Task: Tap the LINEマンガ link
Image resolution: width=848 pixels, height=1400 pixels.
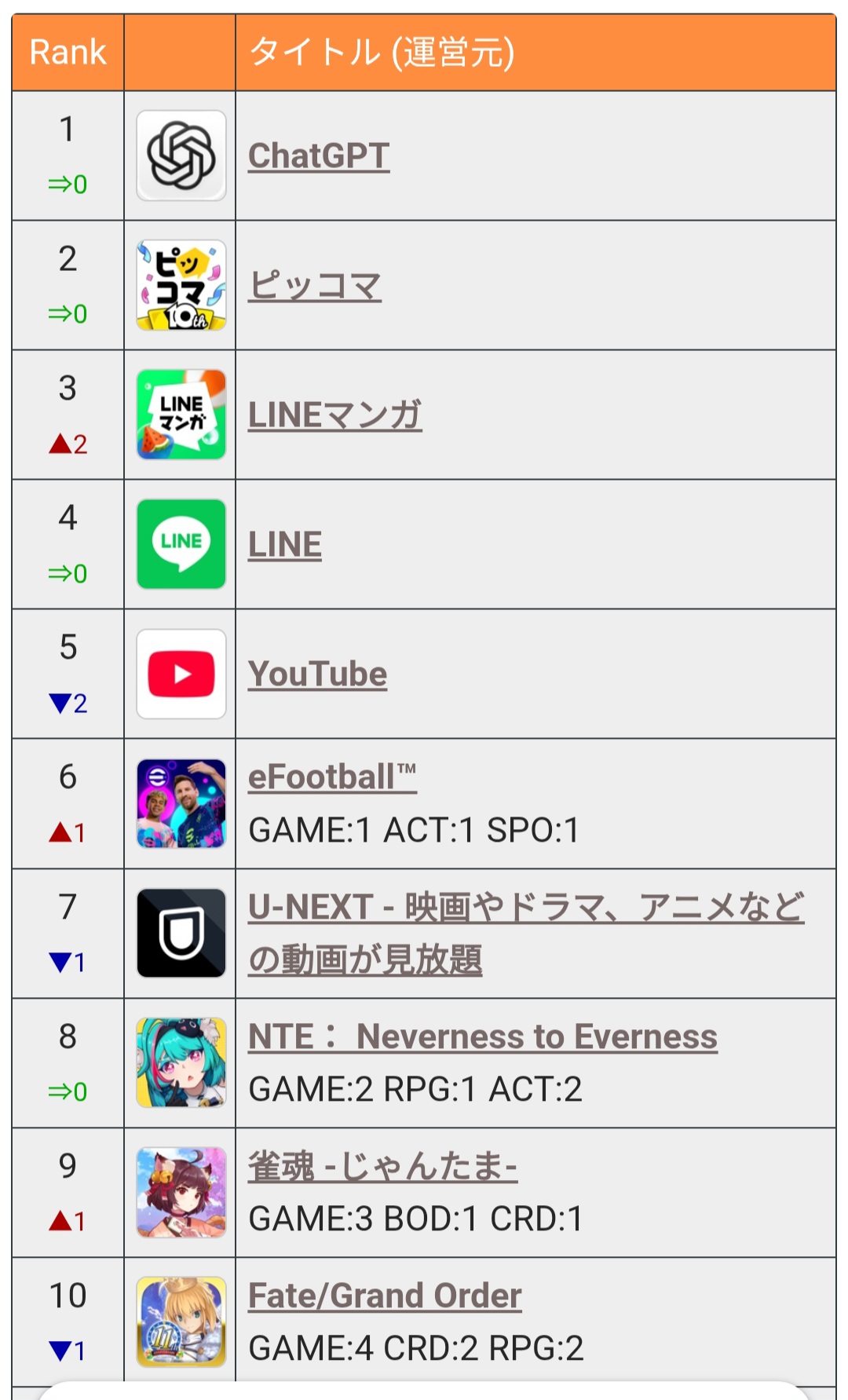Action: pyautogui.click(x=335, y=415)
